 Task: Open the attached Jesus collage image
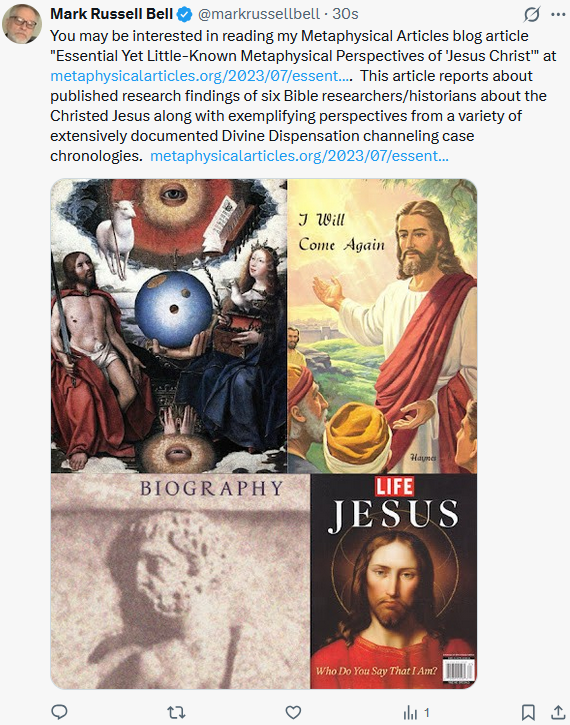[x=264, y=434]
